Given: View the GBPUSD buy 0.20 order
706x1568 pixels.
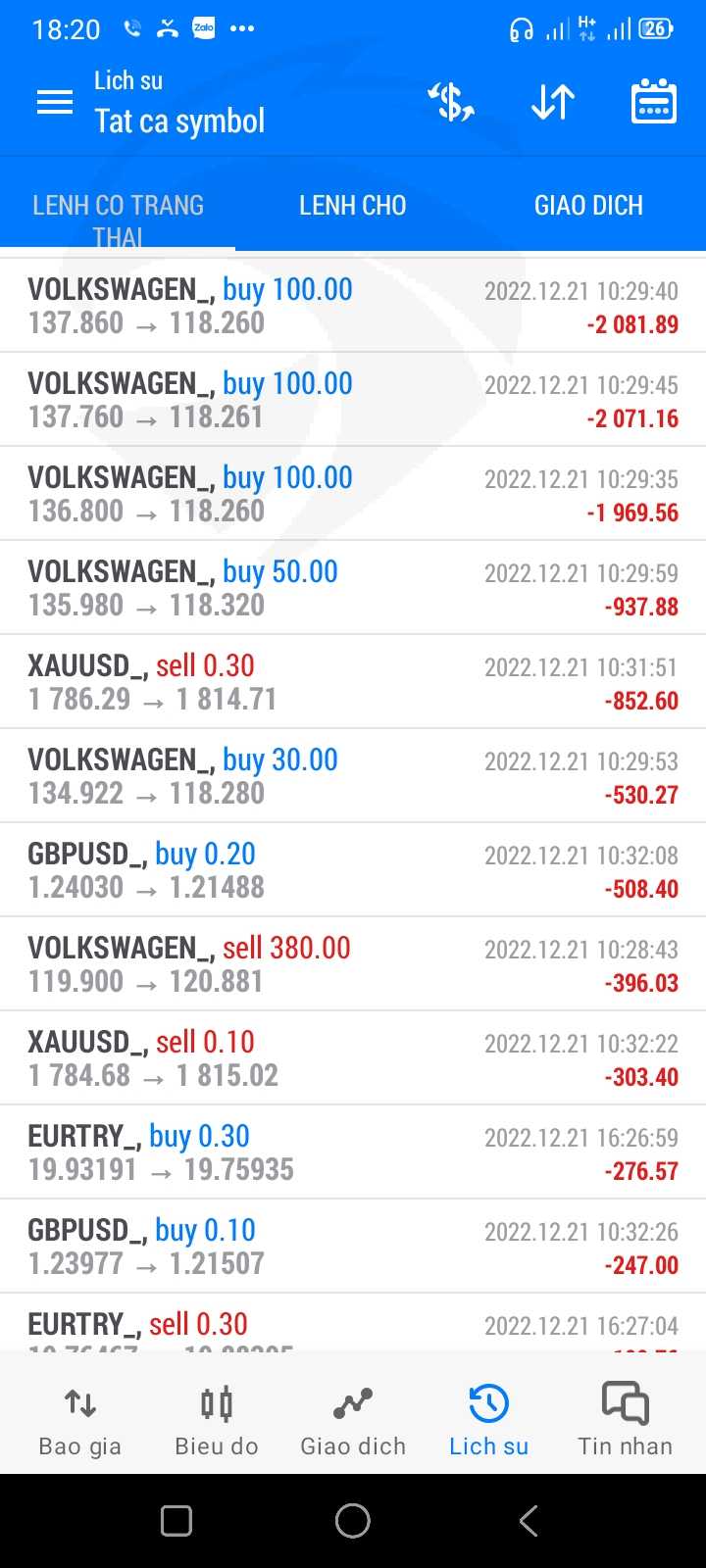Looking at the screenshot, I should pyautogui.click(x=353, y=870).
